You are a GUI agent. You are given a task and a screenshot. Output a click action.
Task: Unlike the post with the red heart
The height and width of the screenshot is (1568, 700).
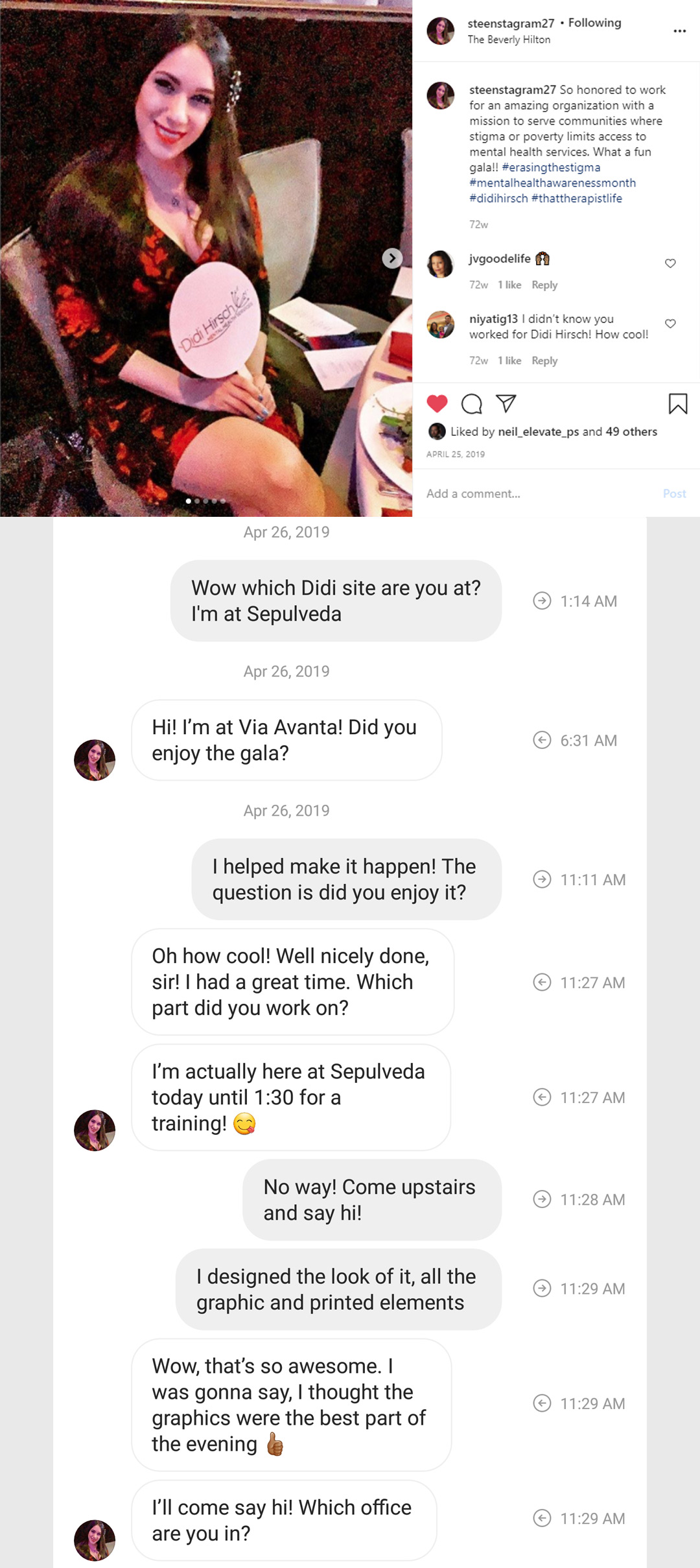pyautogui.click(x=437, y=404)
